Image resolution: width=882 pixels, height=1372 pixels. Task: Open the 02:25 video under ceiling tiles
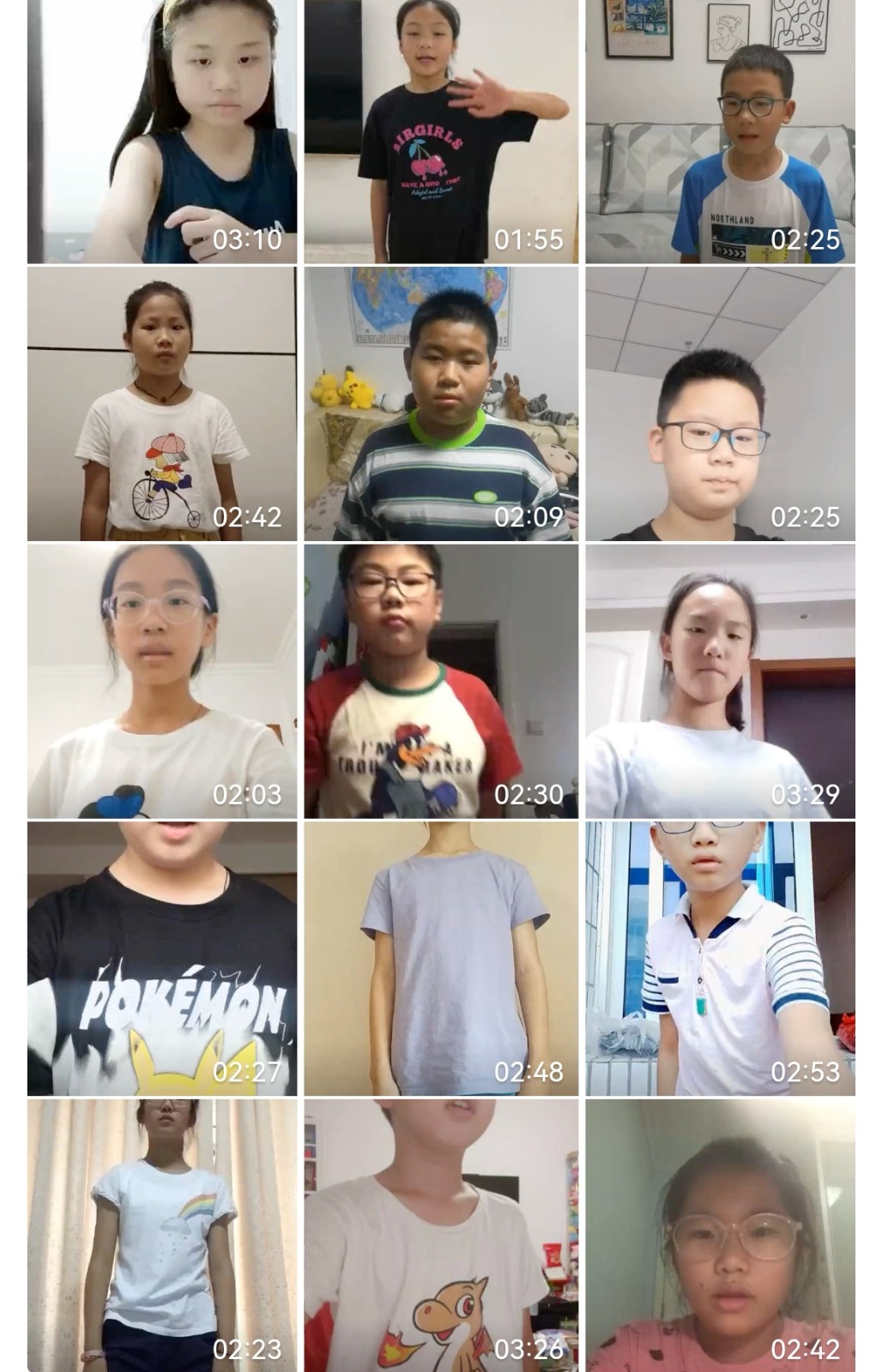[x=720, y=403]
